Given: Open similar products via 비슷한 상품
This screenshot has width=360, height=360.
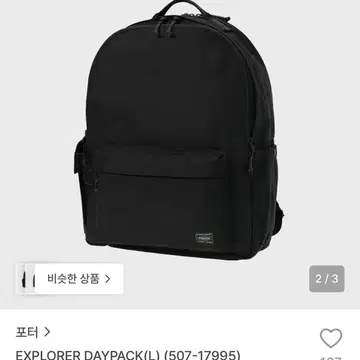Looking at the screenshot, I should (69, 279).
